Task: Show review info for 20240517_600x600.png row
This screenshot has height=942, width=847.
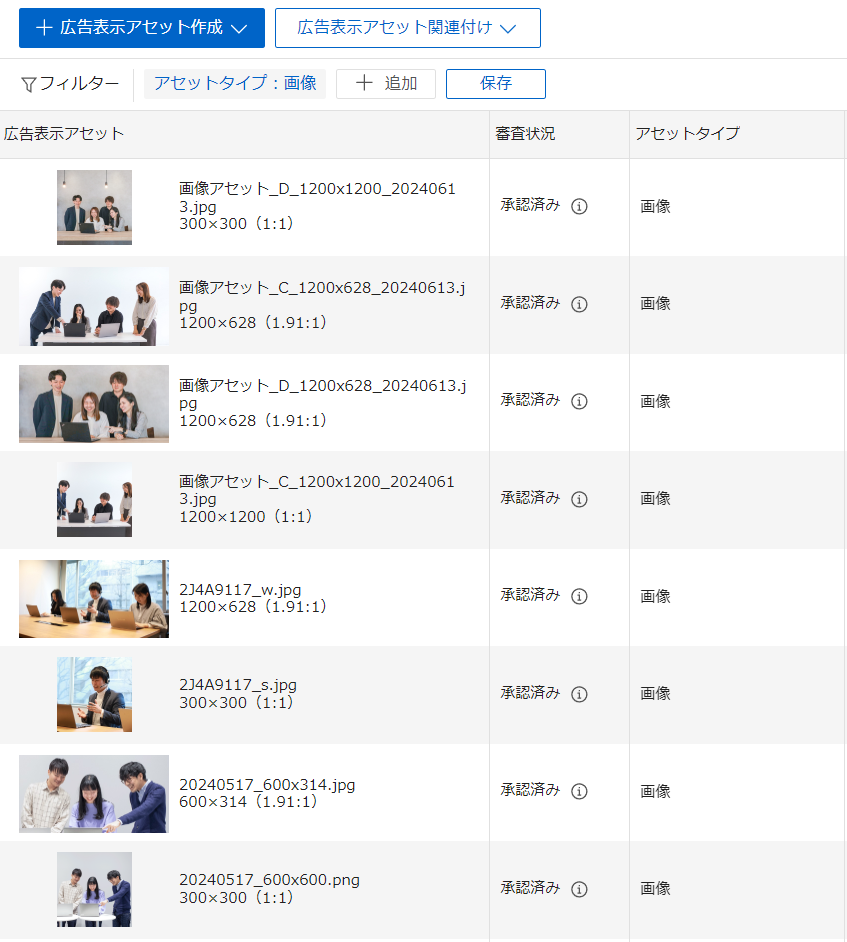Action: tap(579, 889)
